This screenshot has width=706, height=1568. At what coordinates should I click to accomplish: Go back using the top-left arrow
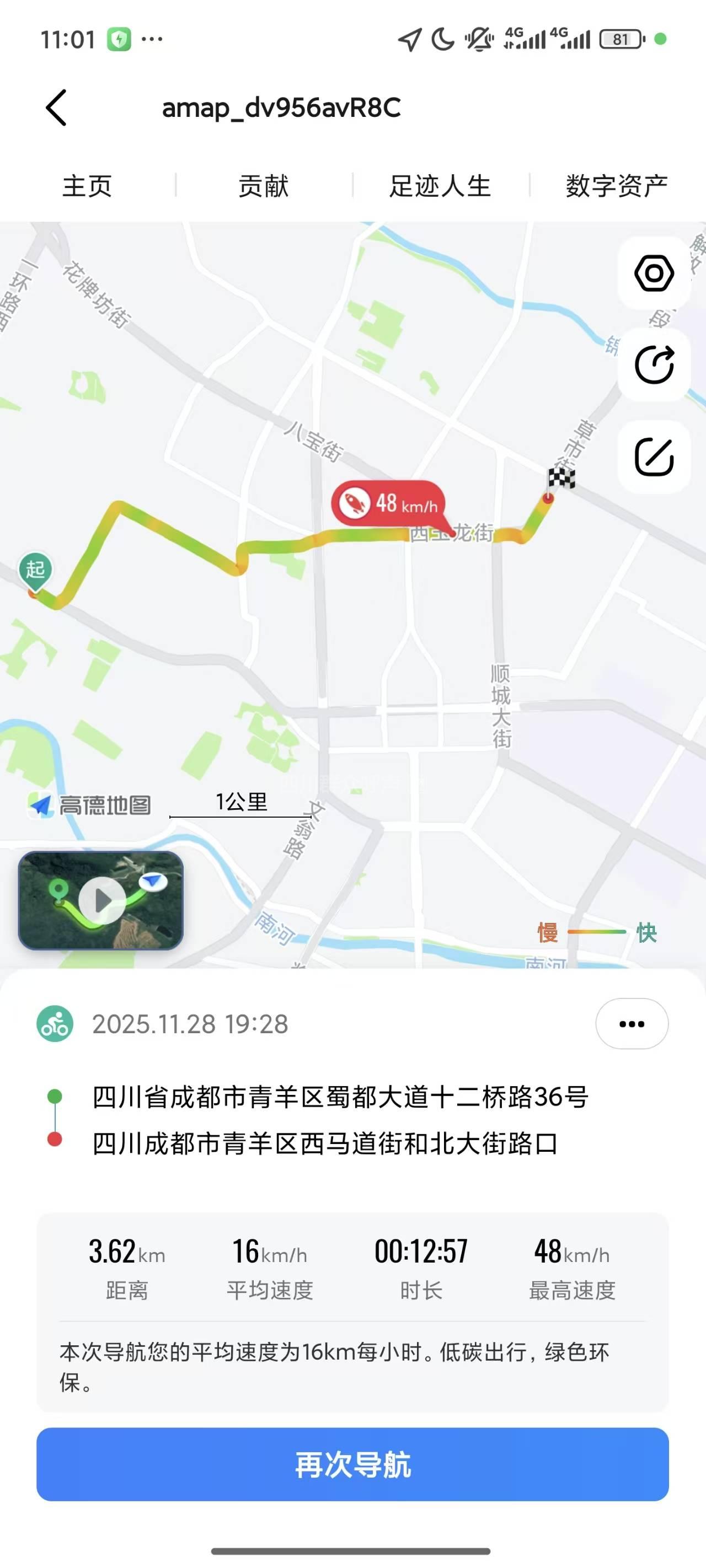click(56, 108)
